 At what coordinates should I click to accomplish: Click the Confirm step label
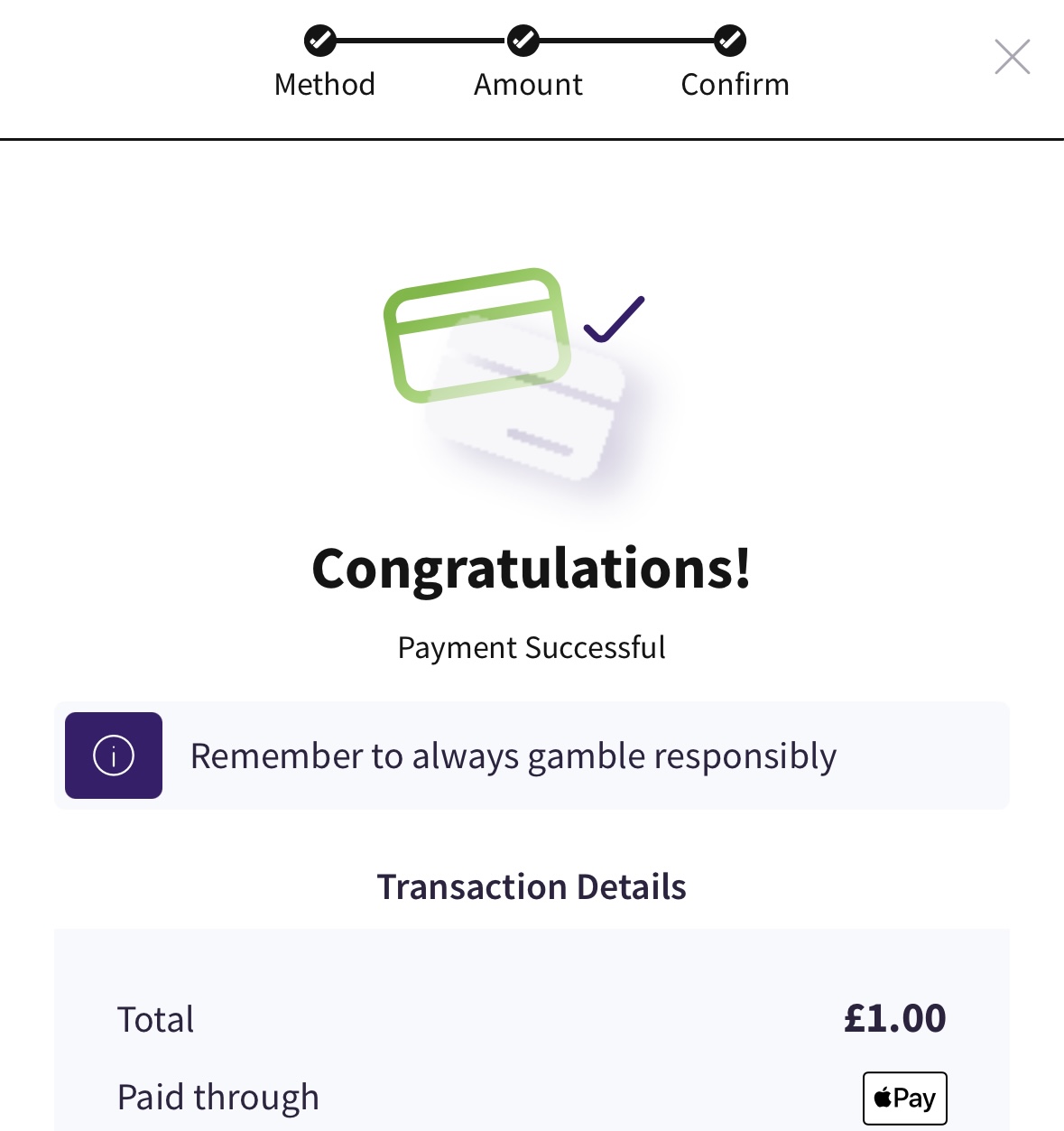click(735, 84)
